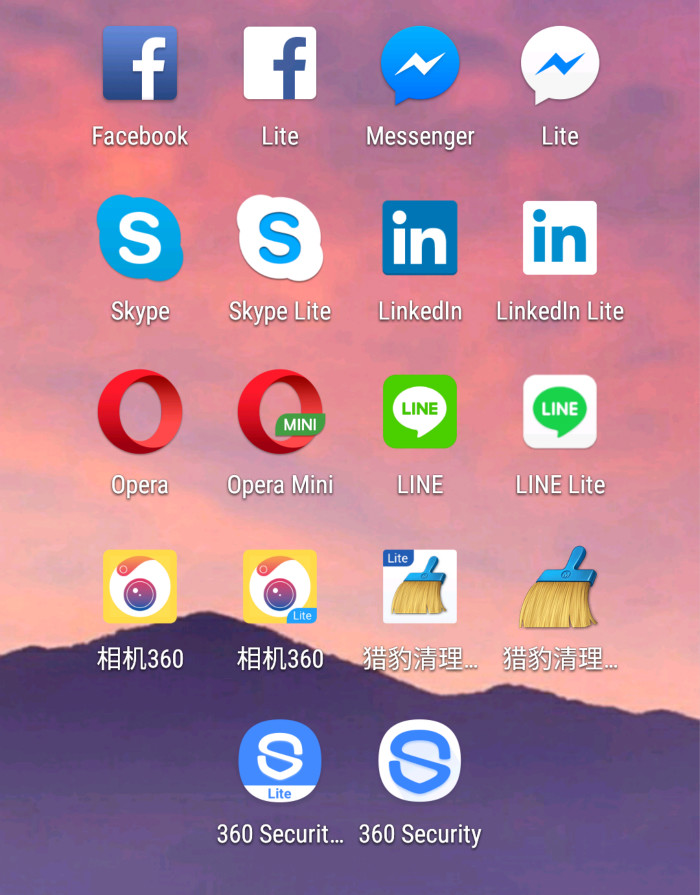Launch Messenger Lite with the white bubble
Viewport: 700px width, 895px height.
[x=560, y=64]
